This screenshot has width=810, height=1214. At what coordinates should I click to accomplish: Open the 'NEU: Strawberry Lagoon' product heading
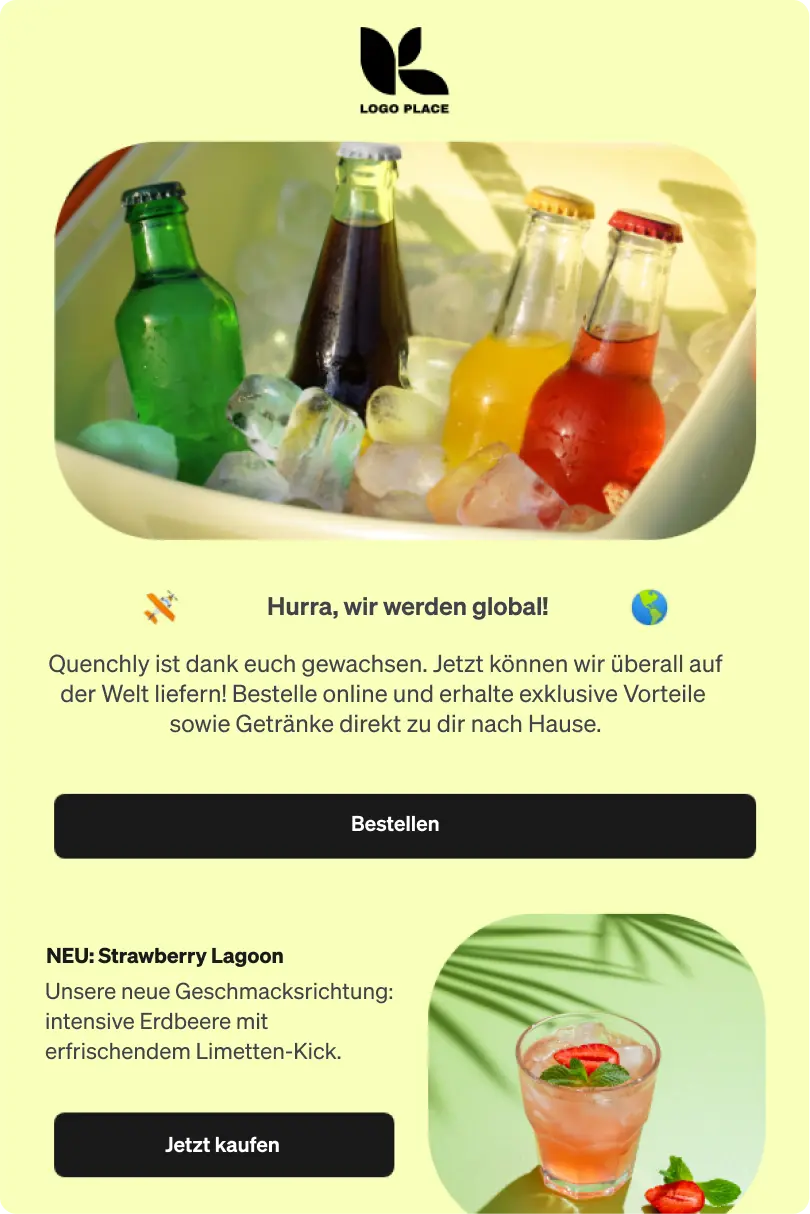(165, 955)
